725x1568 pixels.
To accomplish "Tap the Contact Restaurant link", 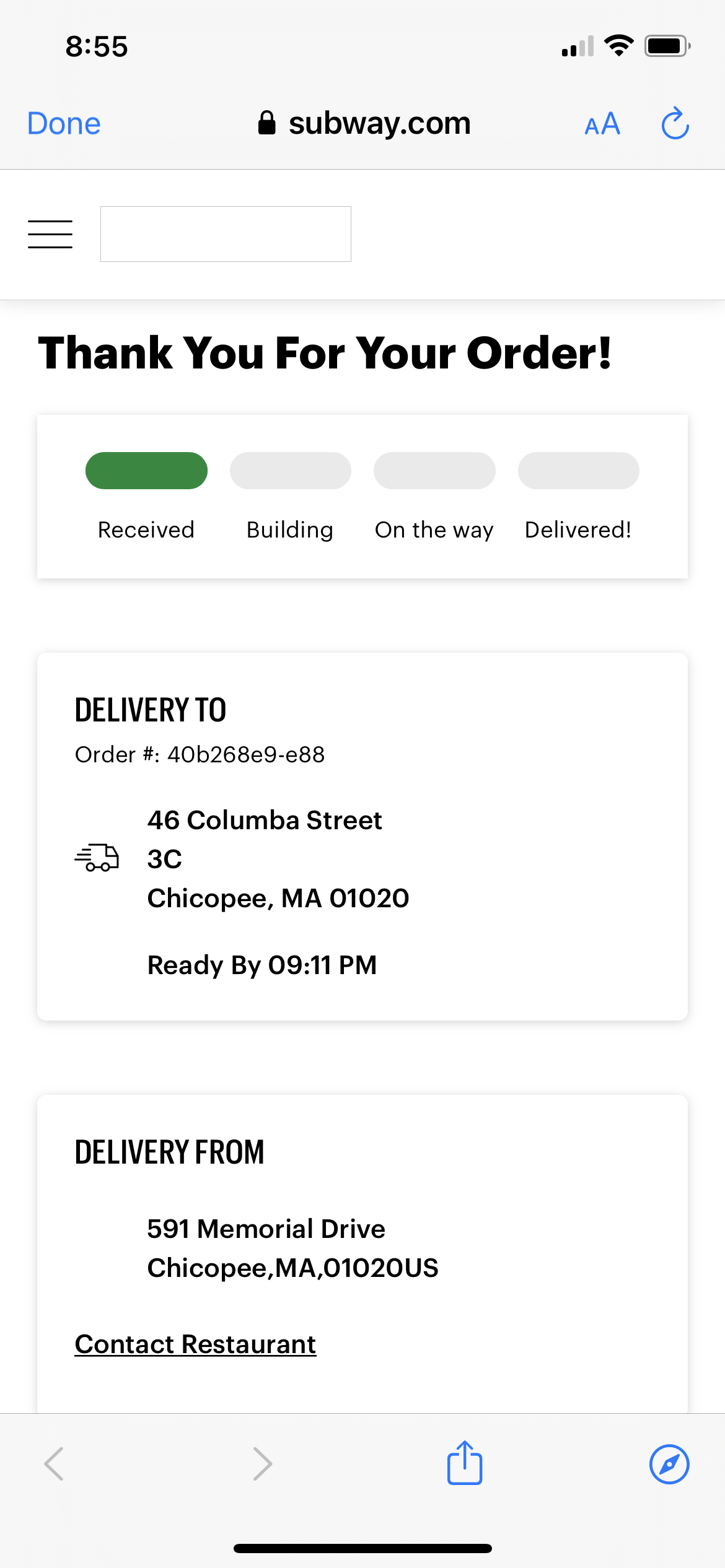I will click(x=195, y=1344).
